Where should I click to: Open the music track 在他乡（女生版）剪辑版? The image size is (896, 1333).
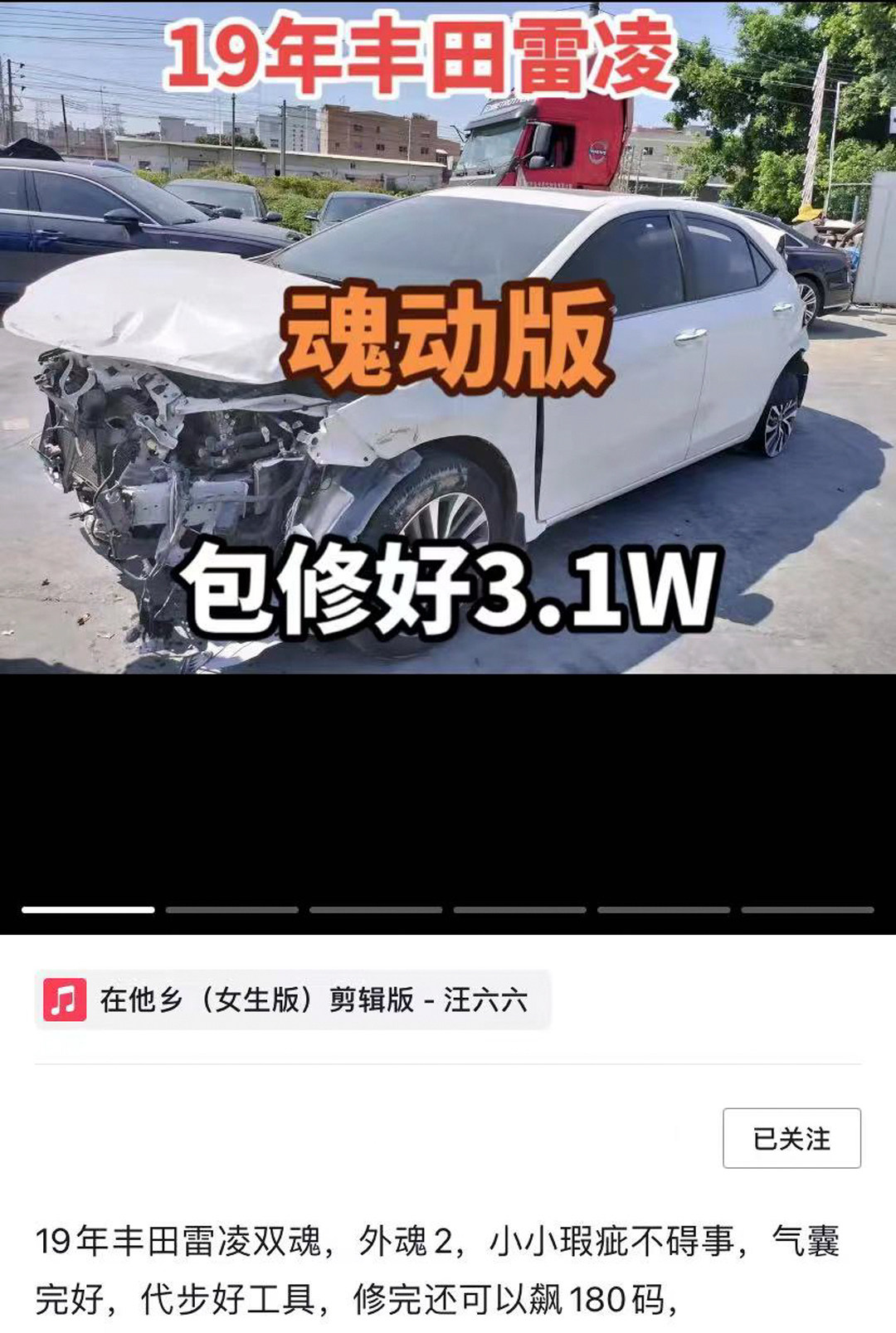tap(293, 1000)
